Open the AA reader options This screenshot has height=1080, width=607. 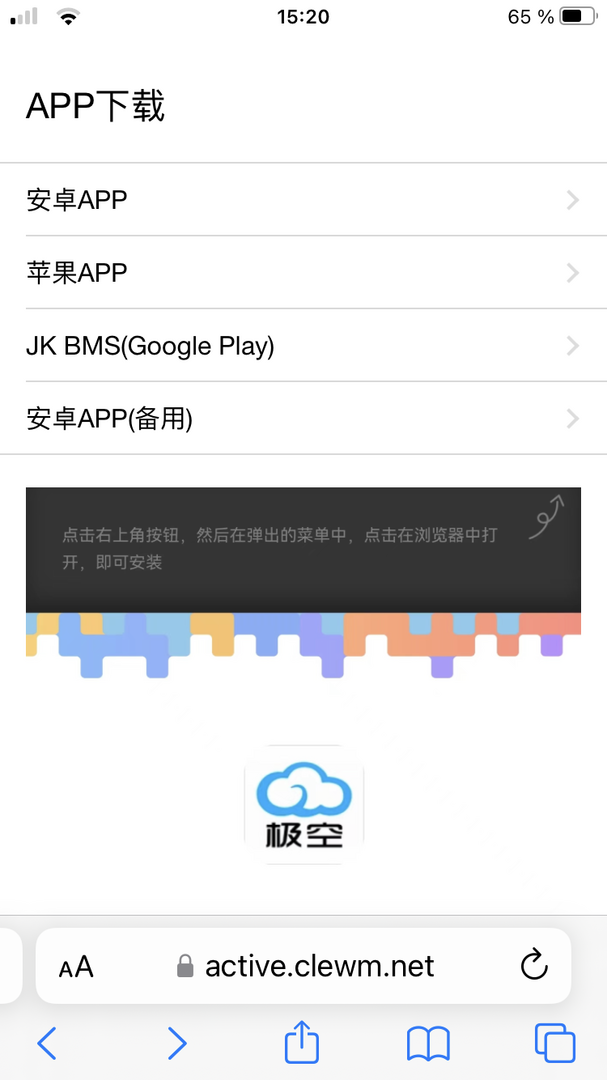[x=76, y=967]
